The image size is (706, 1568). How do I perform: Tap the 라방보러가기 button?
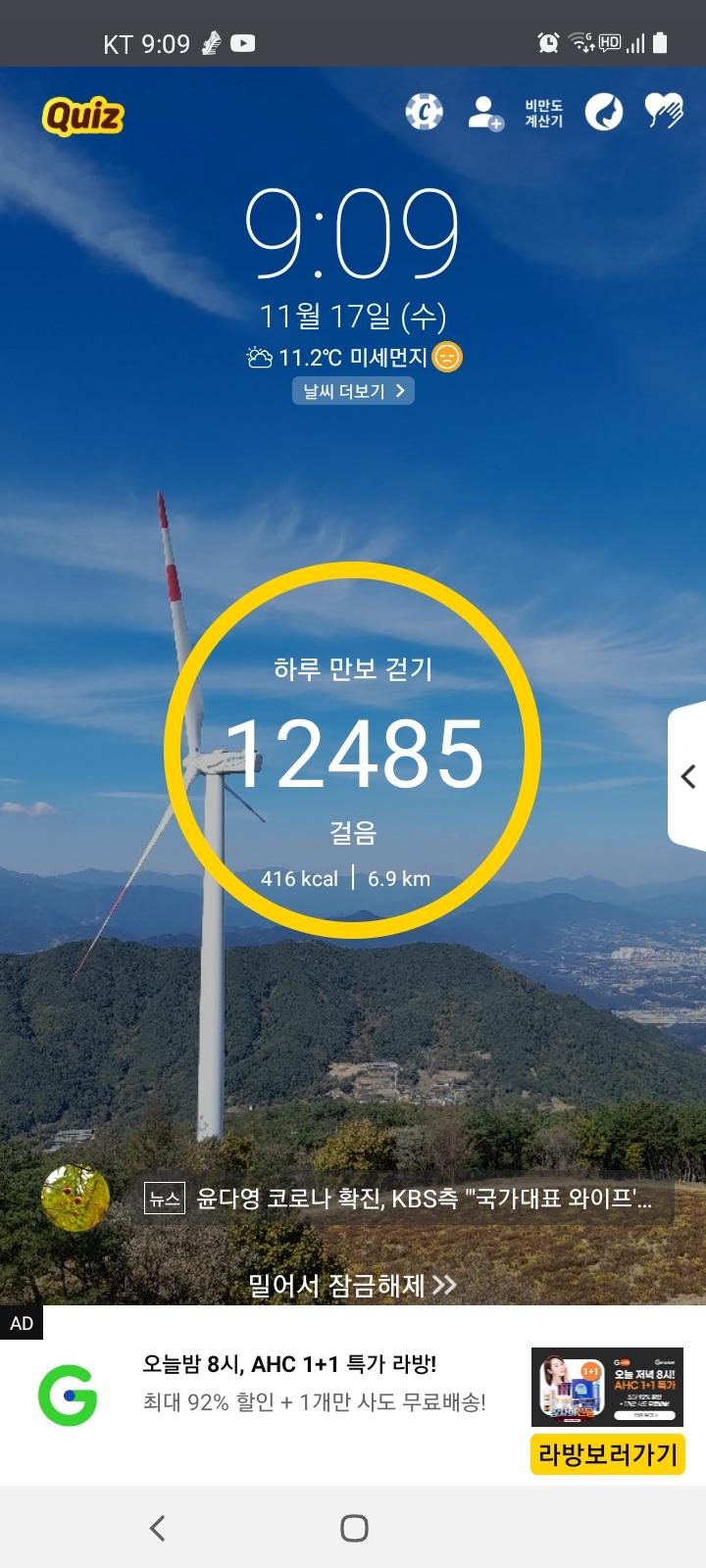point(607,1454)
